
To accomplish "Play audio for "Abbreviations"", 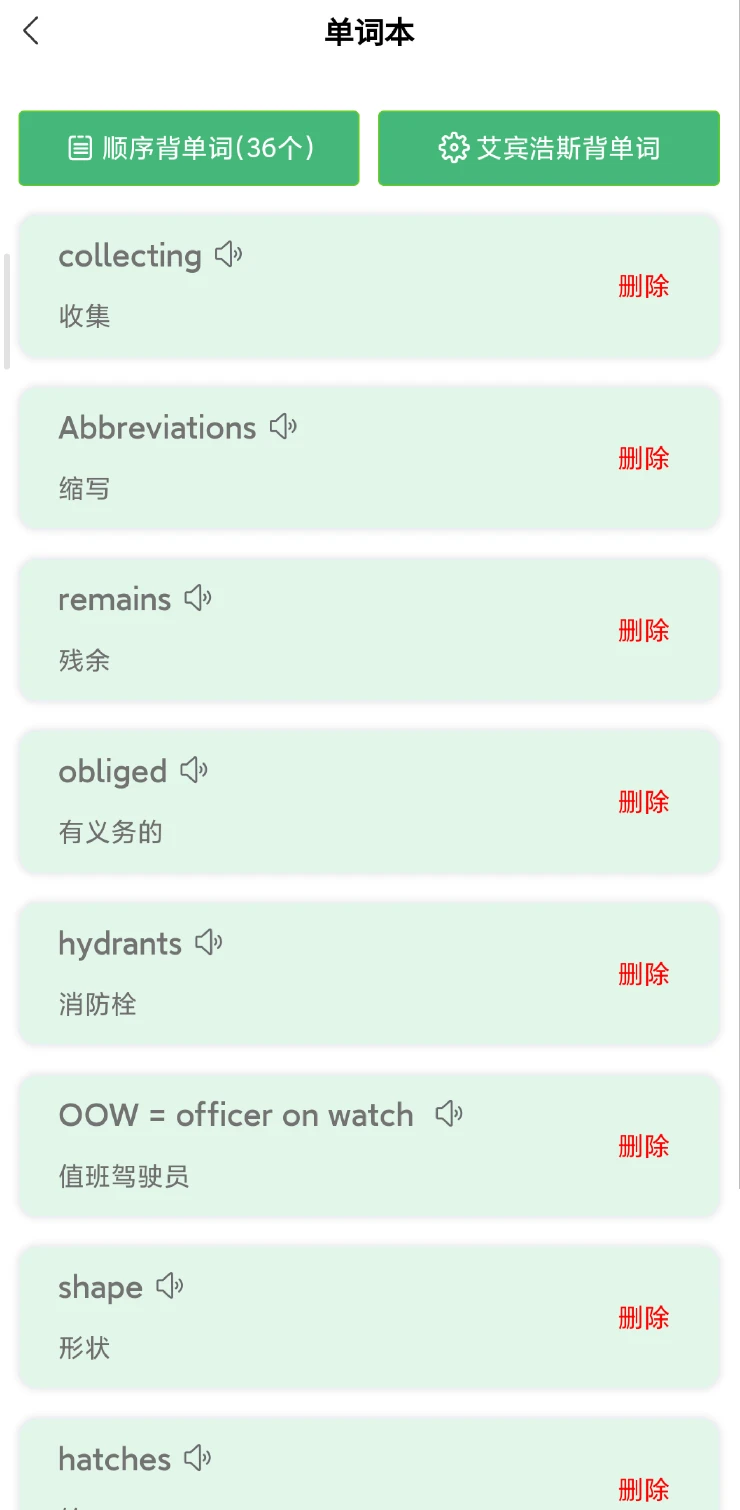I will click(281, 426).
